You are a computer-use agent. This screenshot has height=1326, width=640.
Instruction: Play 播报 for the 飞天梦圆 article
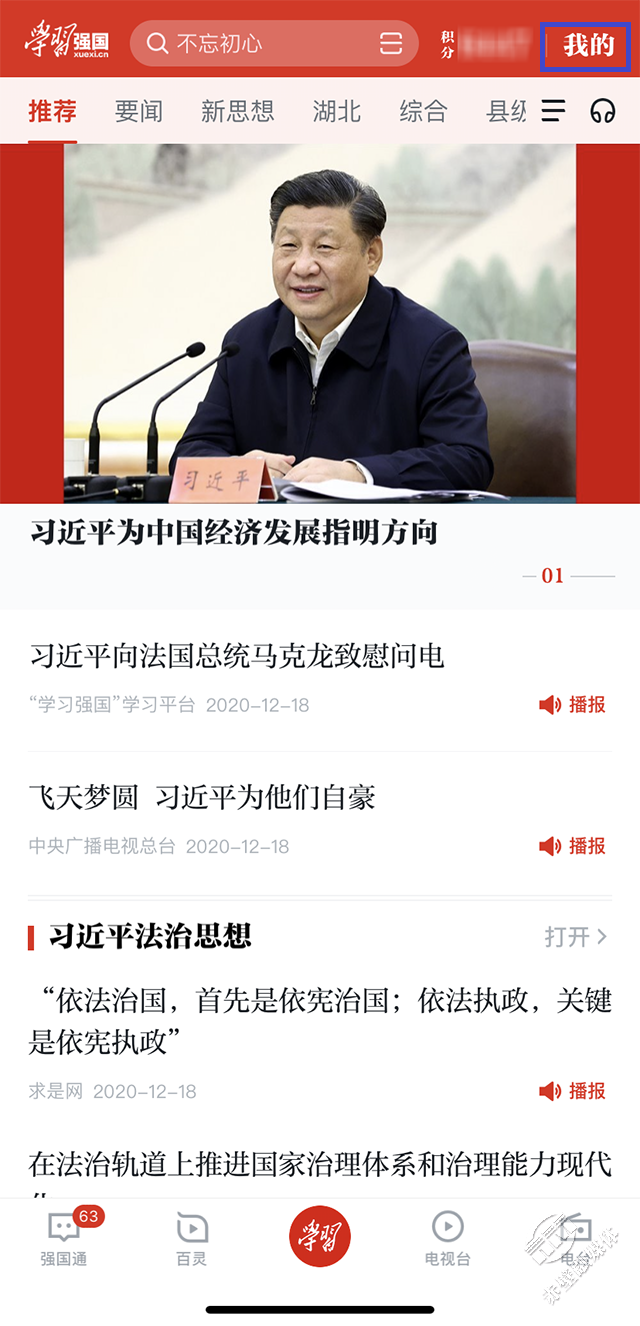573,846
